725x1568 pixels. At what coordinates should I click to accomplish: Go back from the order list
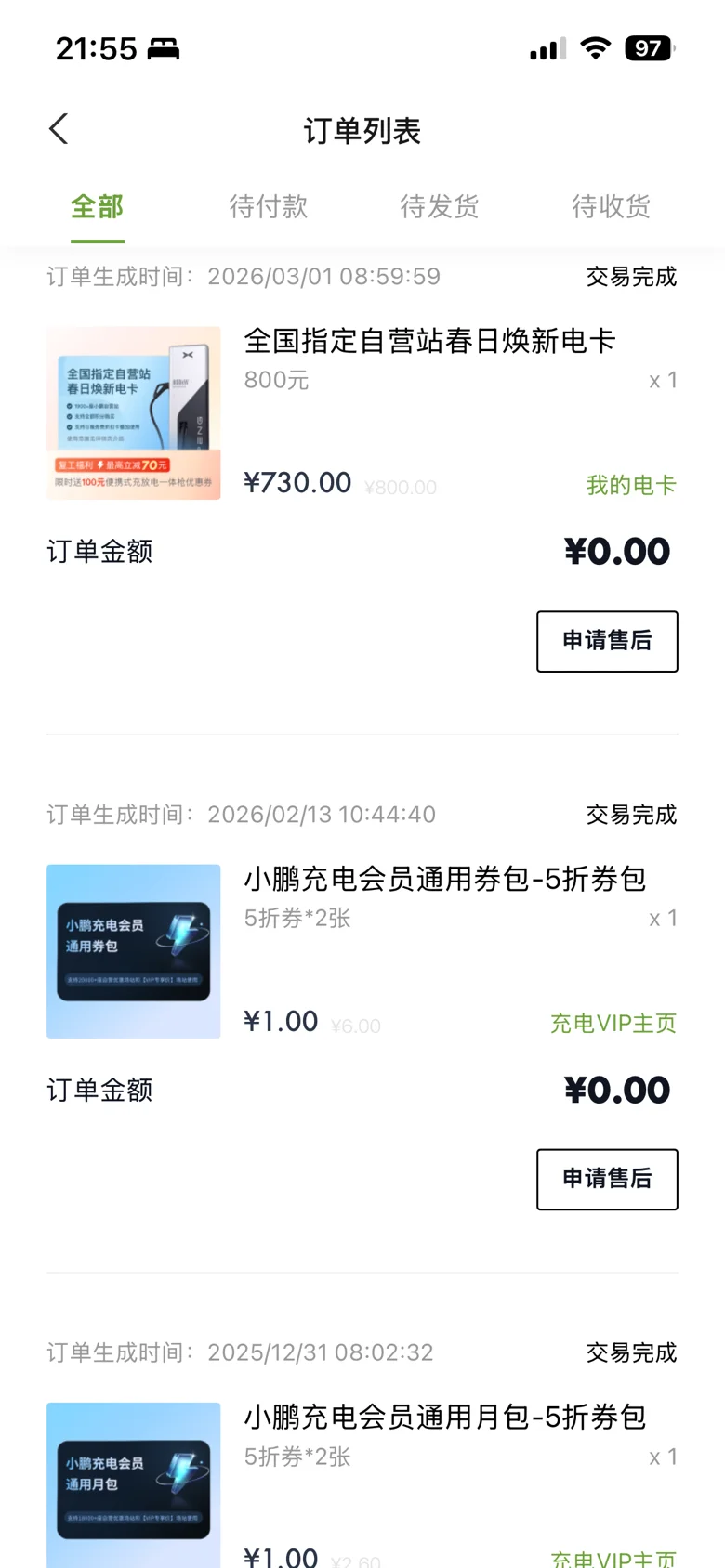pos(59,129)
